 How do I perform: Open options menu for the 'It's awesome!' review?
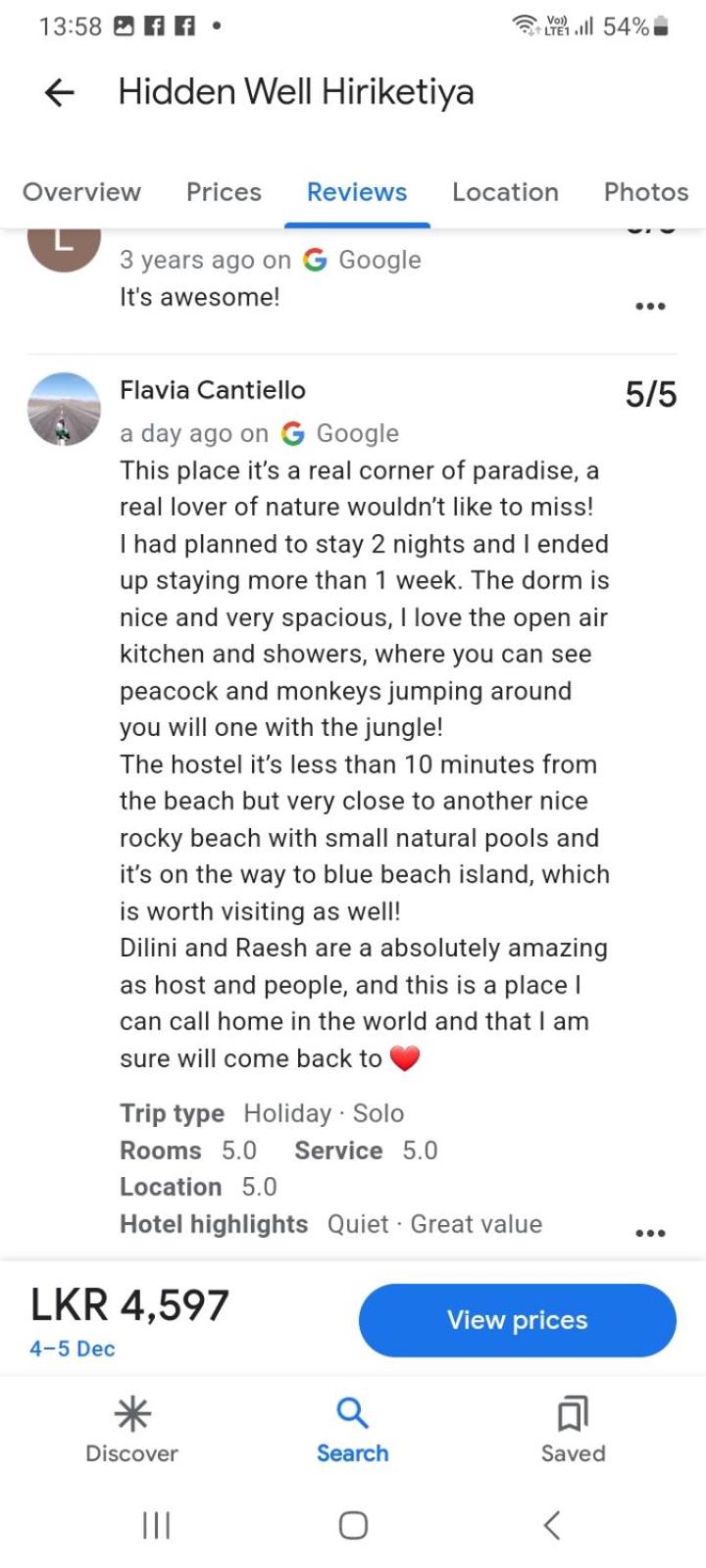[650, 306]
